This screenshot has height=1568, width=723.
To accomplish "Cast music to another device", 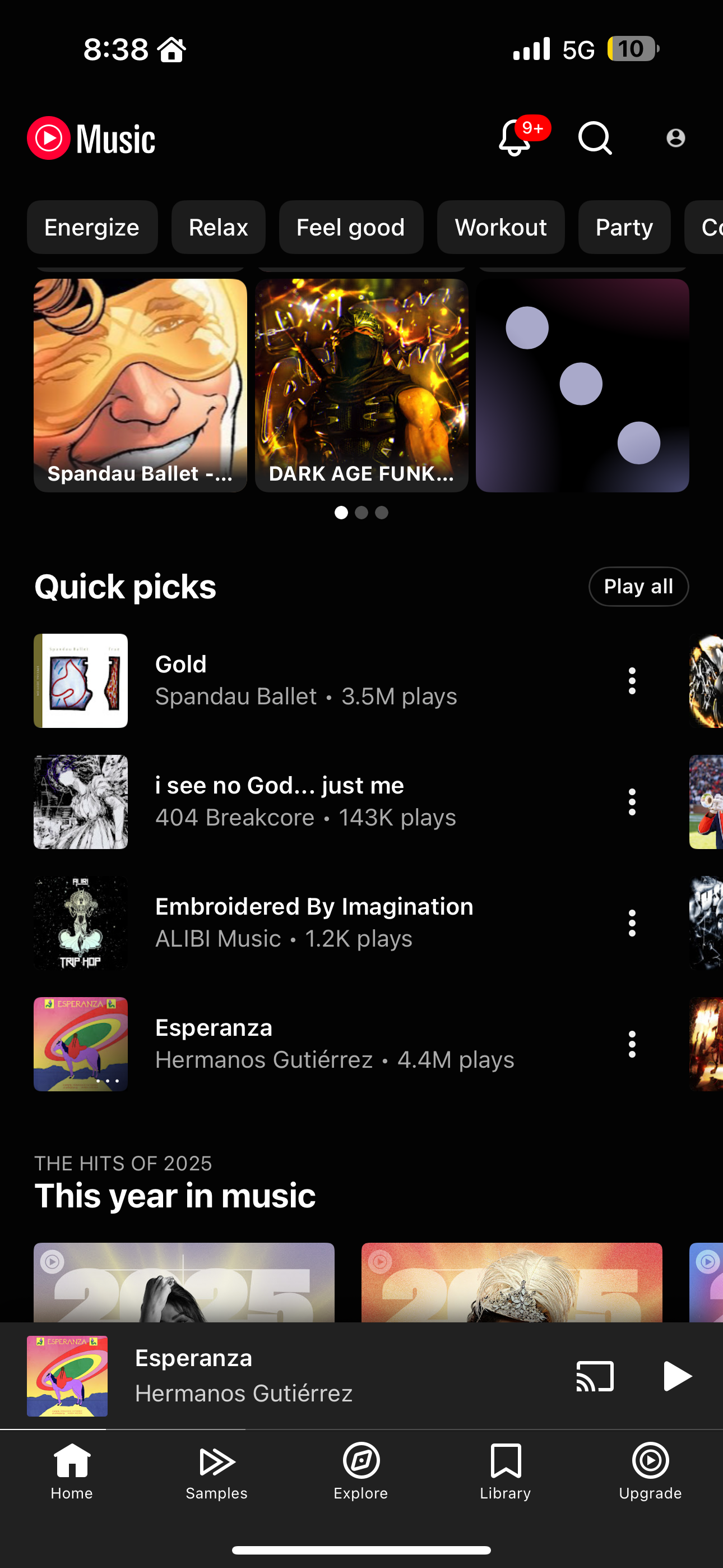I will pyautogui.click(x=595, y=1376).
